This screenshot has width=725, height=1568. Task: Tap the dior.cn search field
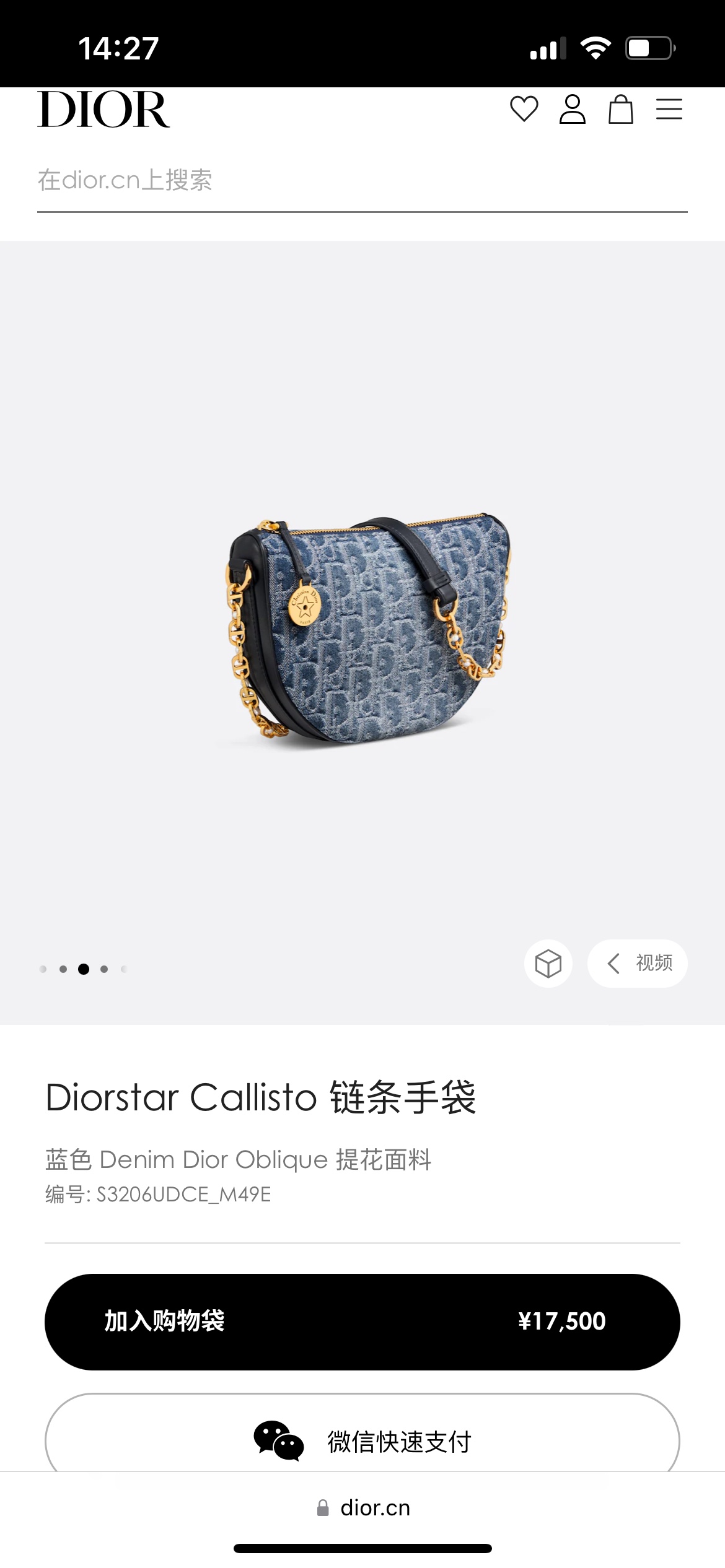[362, 180]
